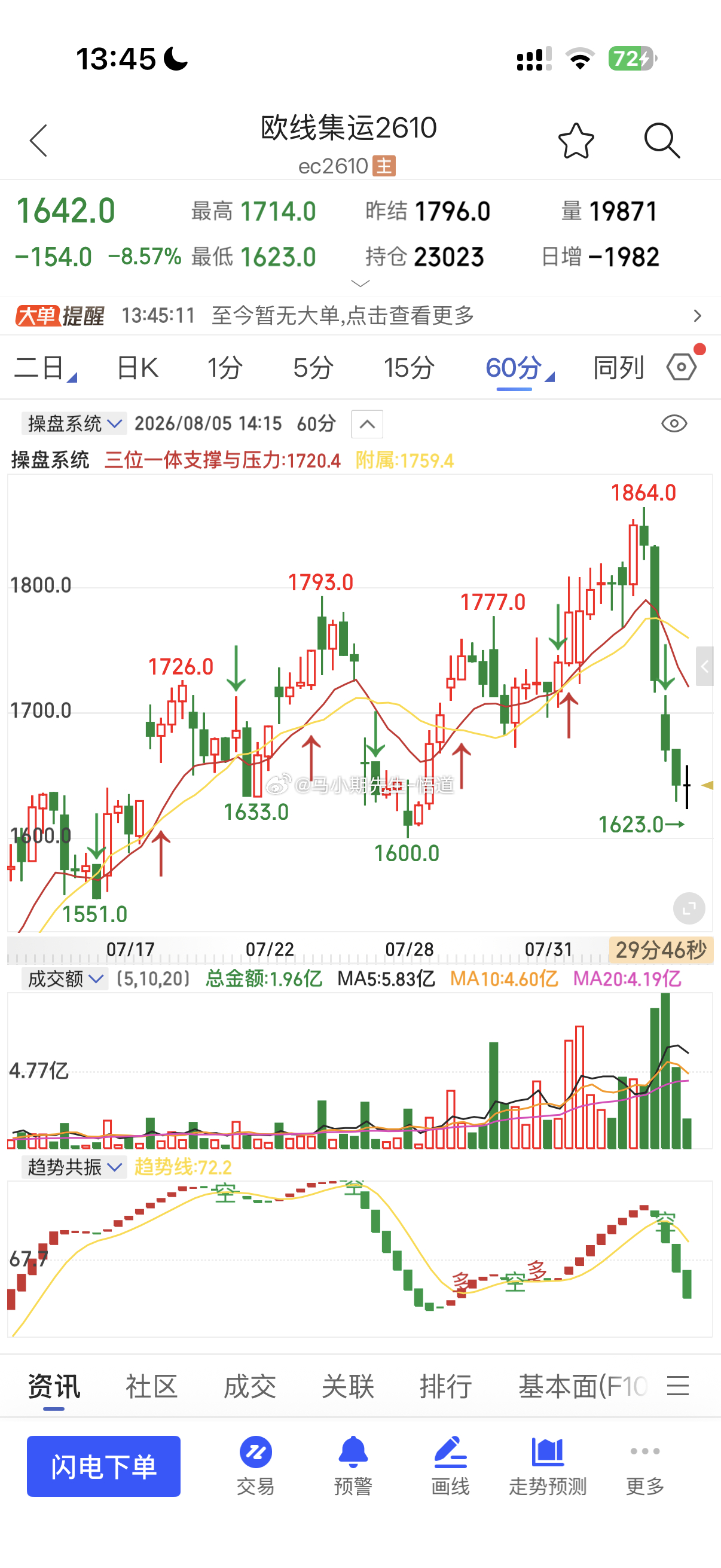
Task: Open 预警 alerts bell
Action: point(353,1465)
